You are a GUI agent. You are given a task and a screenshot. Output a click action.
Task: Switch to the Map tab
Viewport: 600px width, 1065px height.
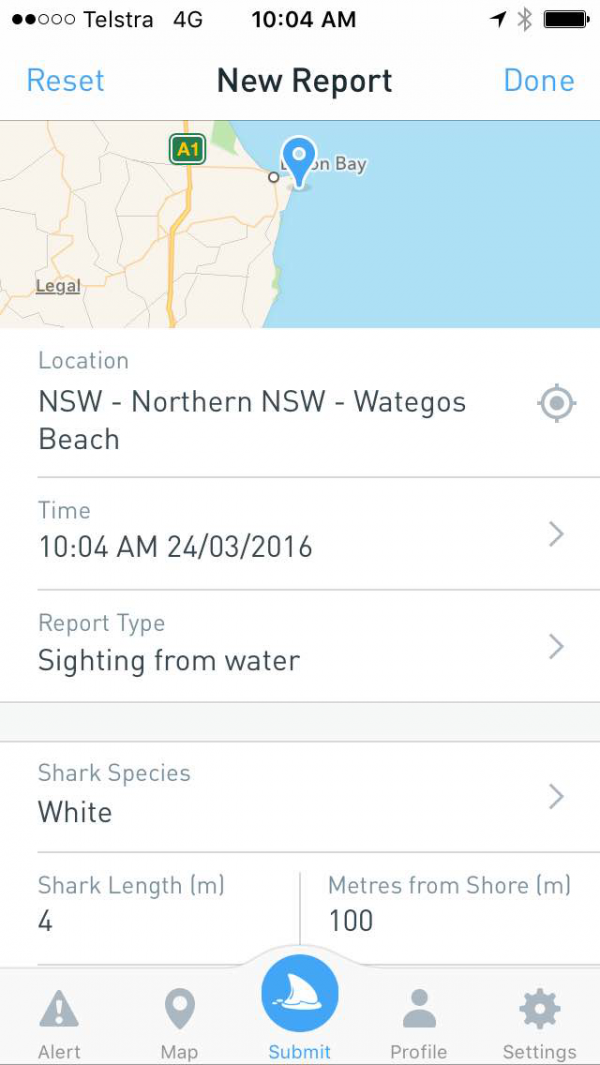(x=179, y=1024)
